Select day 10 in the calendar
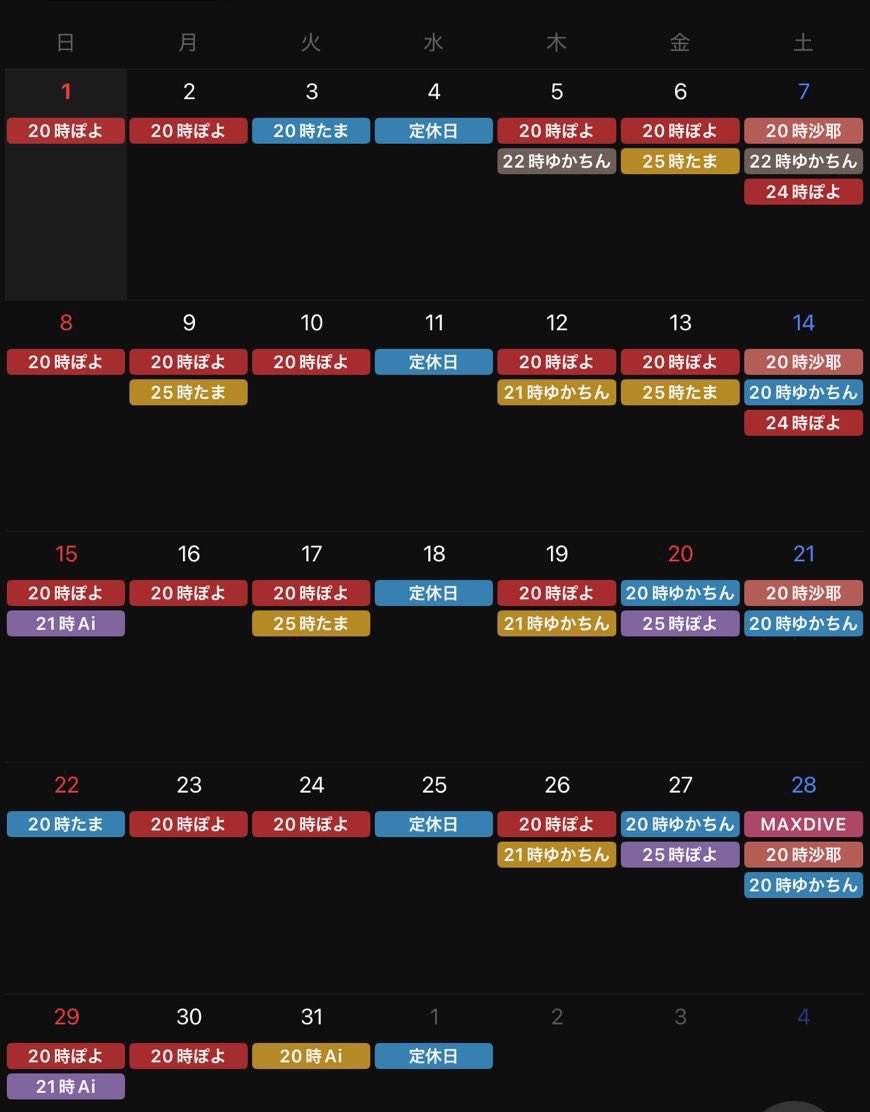 coord(312,323)
